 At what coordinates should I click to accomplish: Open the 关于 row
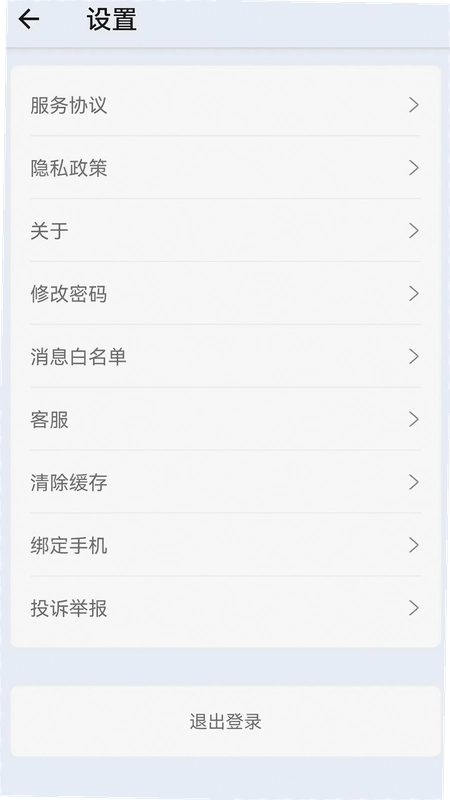tap(226, 231)
